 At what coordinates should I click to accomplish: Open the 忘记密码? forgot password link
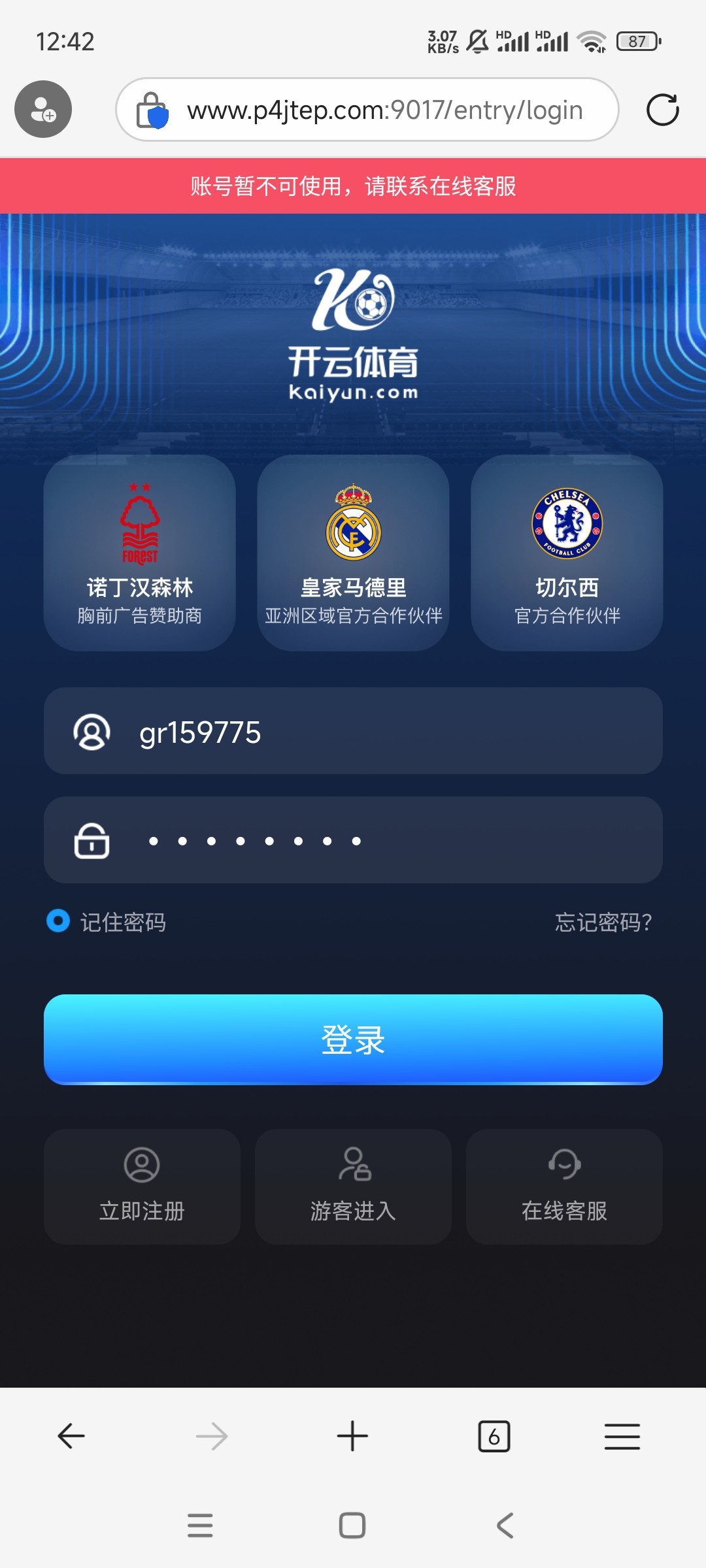(x=603, y=923)
